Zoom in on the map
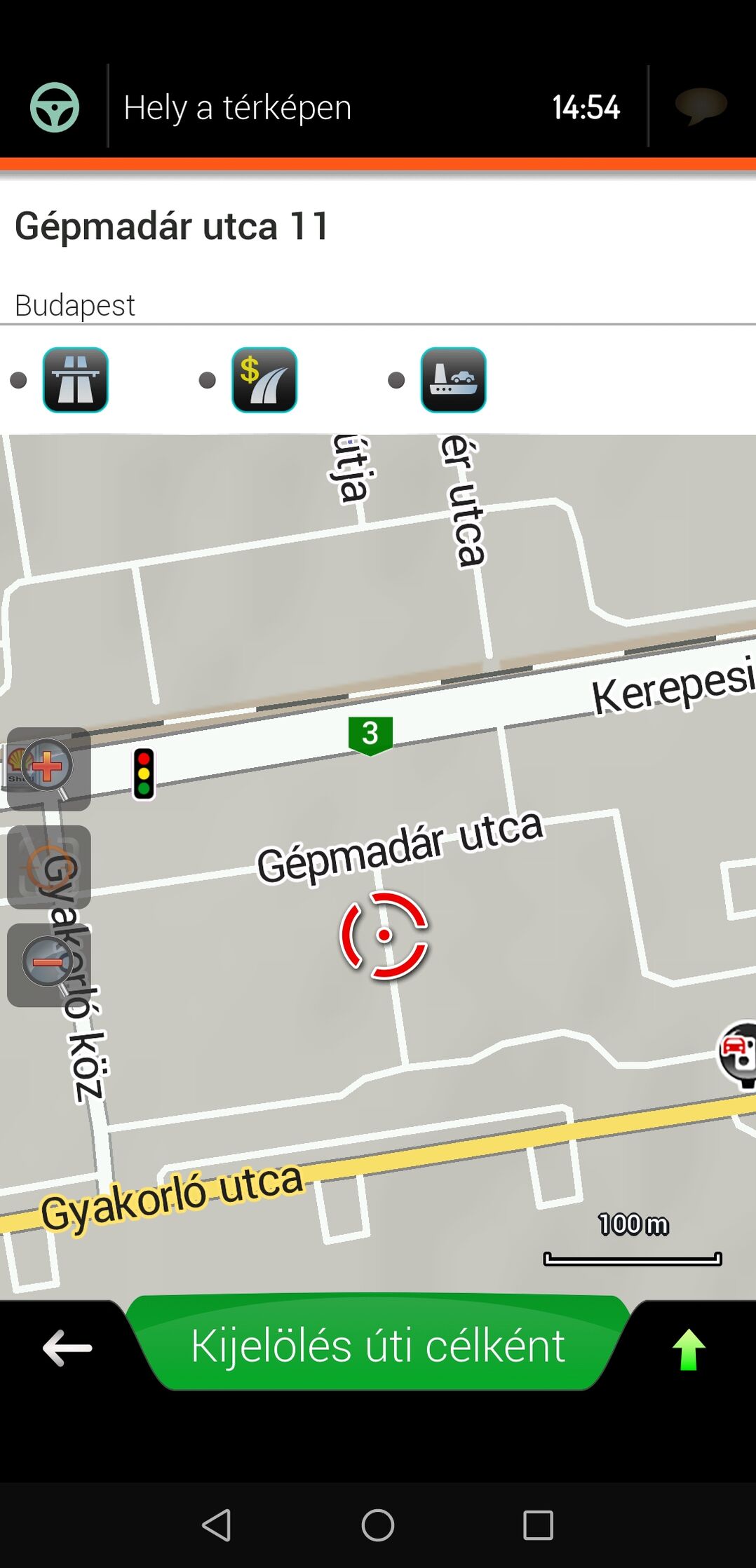The width and height of the screenshot is (756, 1568). [x=49, y=769]
